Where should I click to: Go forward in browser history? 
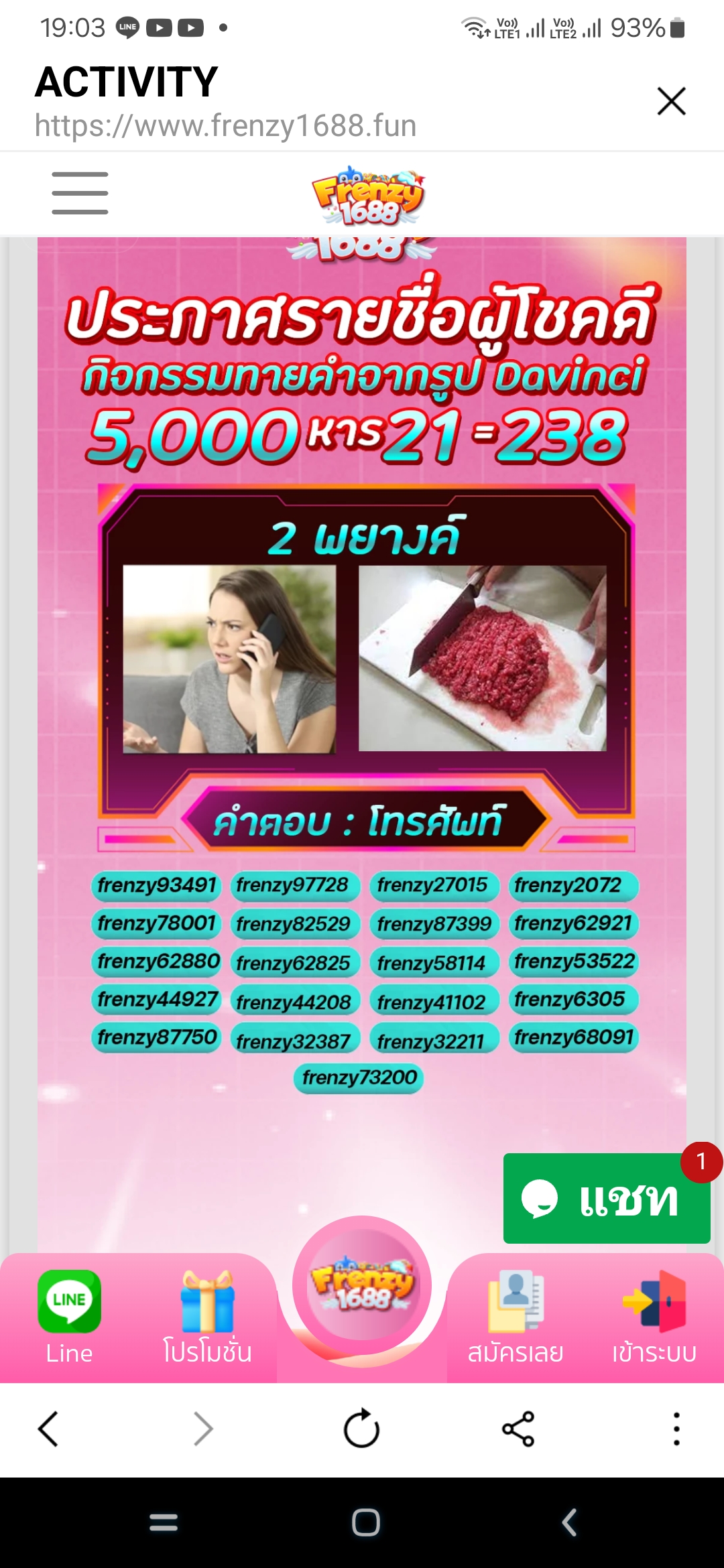203,1429
